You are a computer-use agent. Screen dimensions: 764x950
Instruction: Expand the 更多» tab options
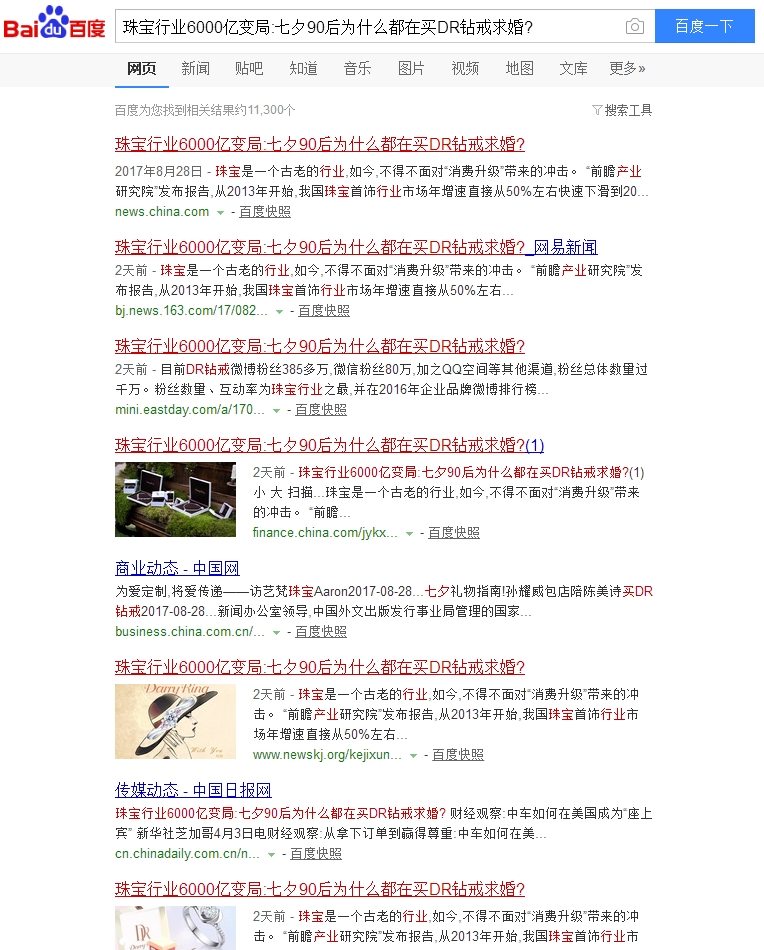point(627,69)
